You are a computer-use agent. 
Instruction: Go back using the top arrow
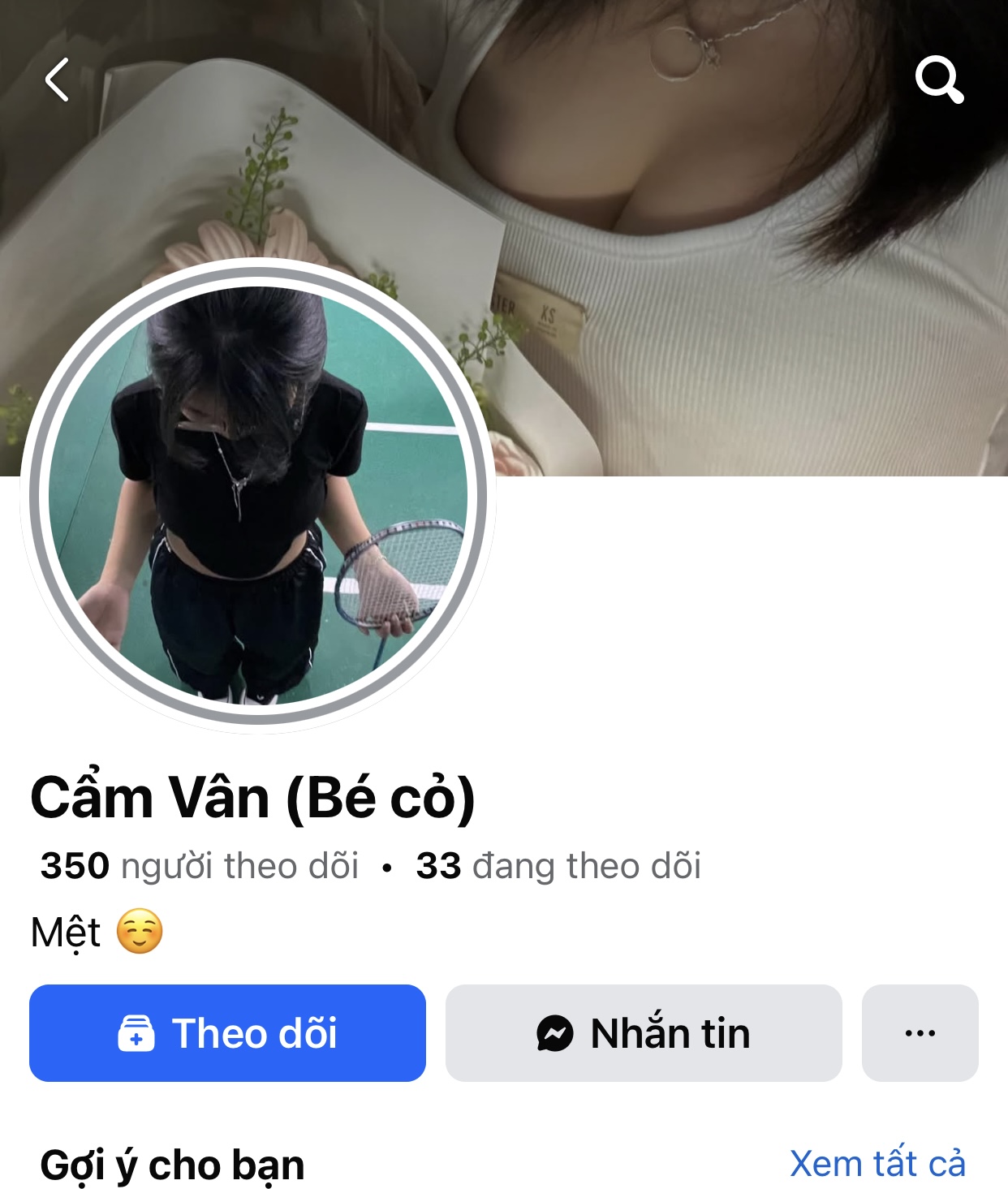[57, 80]
